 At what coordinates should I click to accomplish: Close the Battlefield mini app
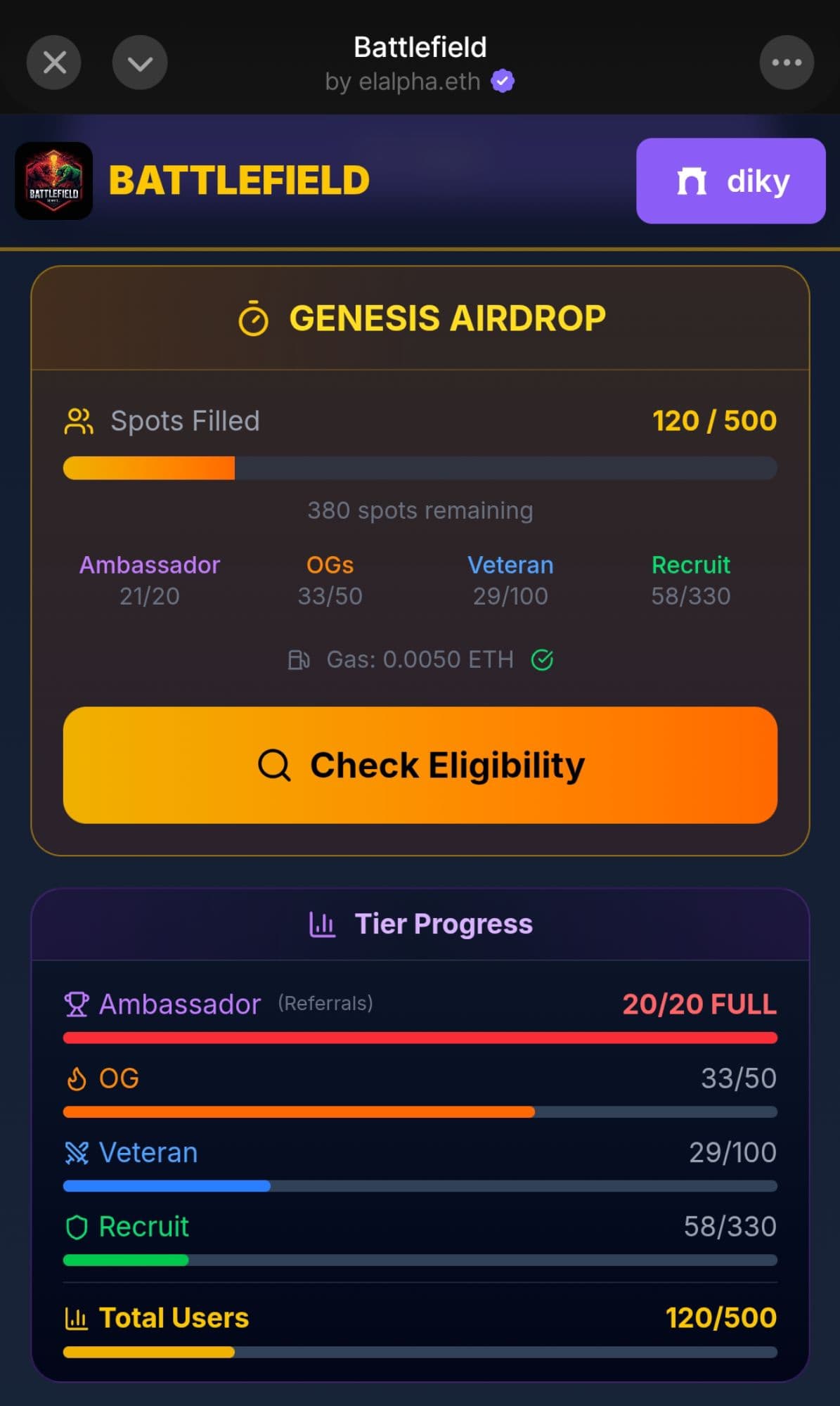(x=54, y=63)
